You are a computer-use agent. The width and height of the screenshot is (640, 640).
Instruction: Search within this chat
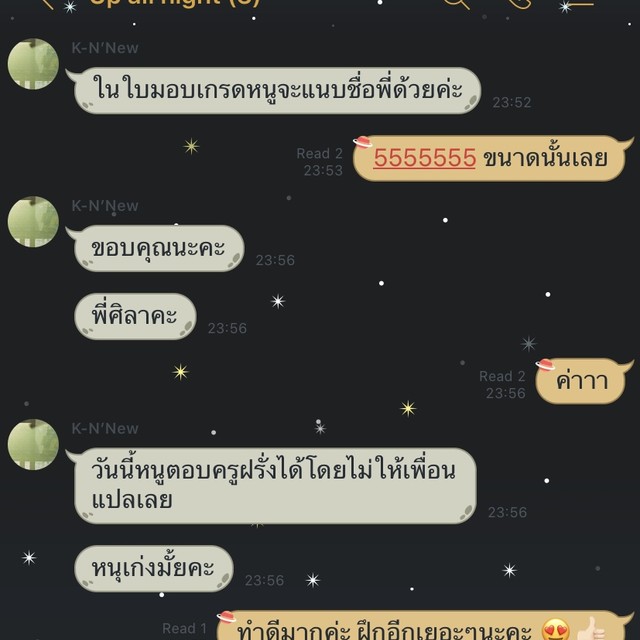456,3
